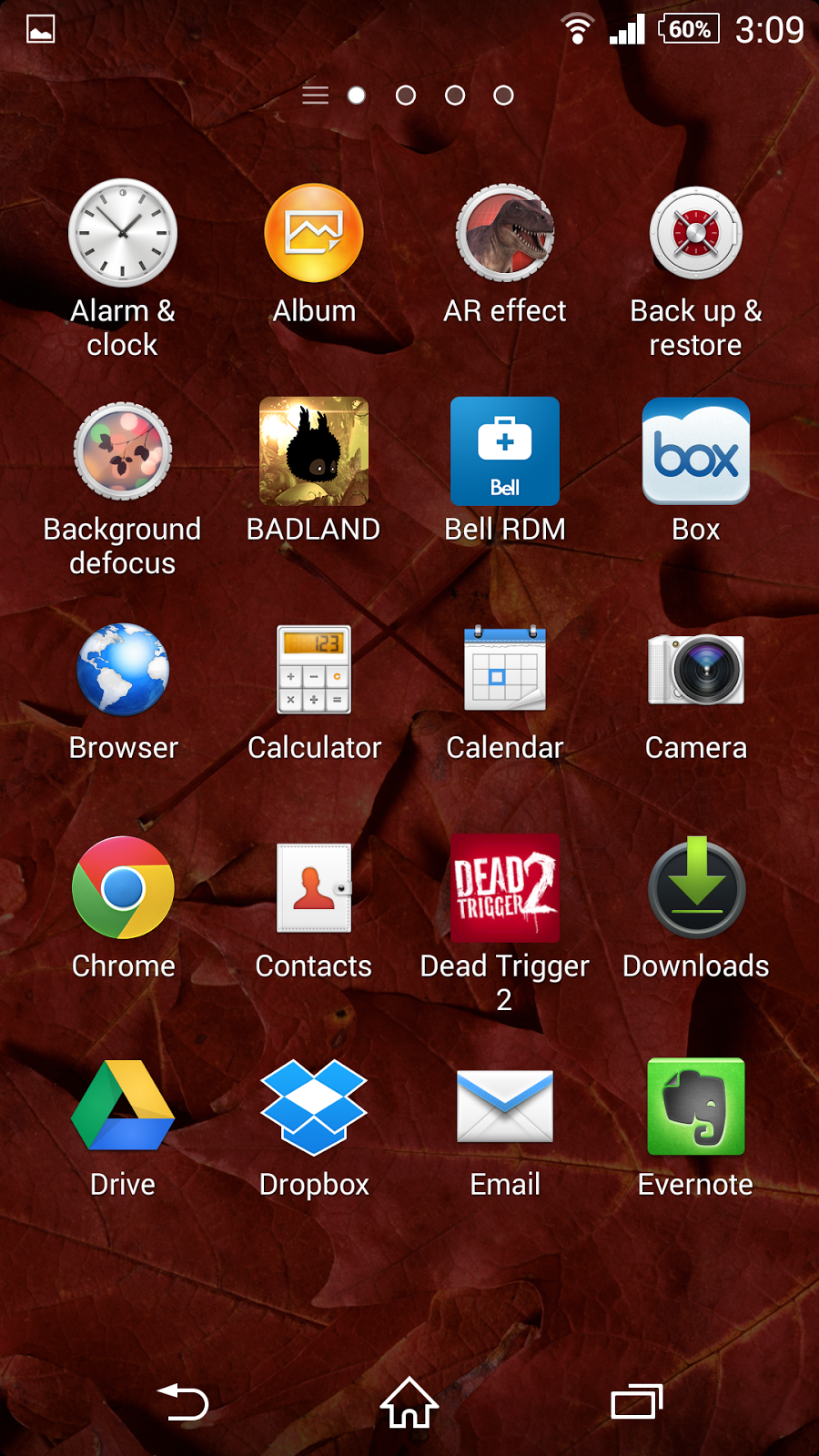Launch AR effect app

pos(505,234)
